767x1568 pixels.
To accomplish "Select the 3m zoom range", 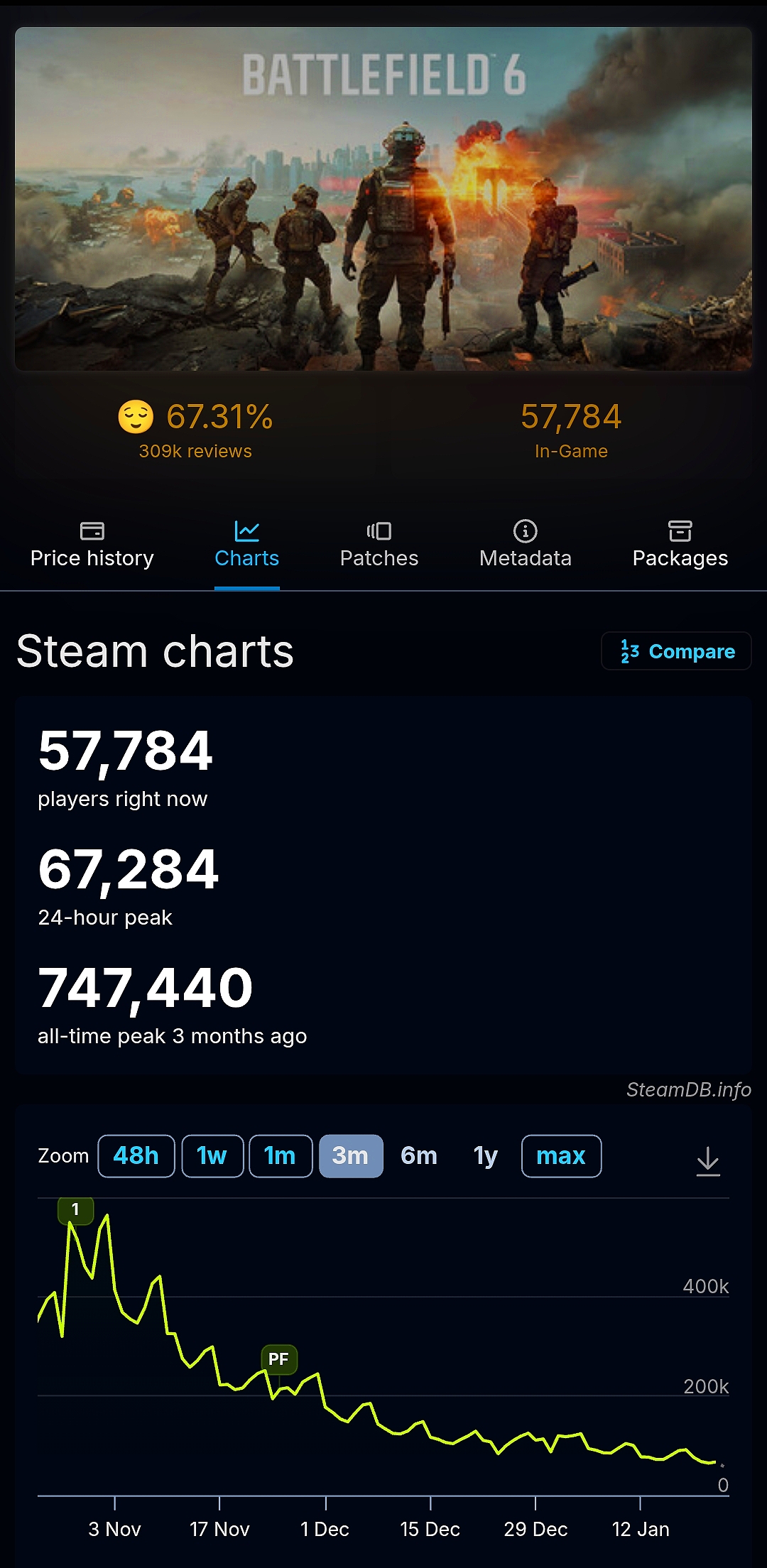I will click(351, 1156).
